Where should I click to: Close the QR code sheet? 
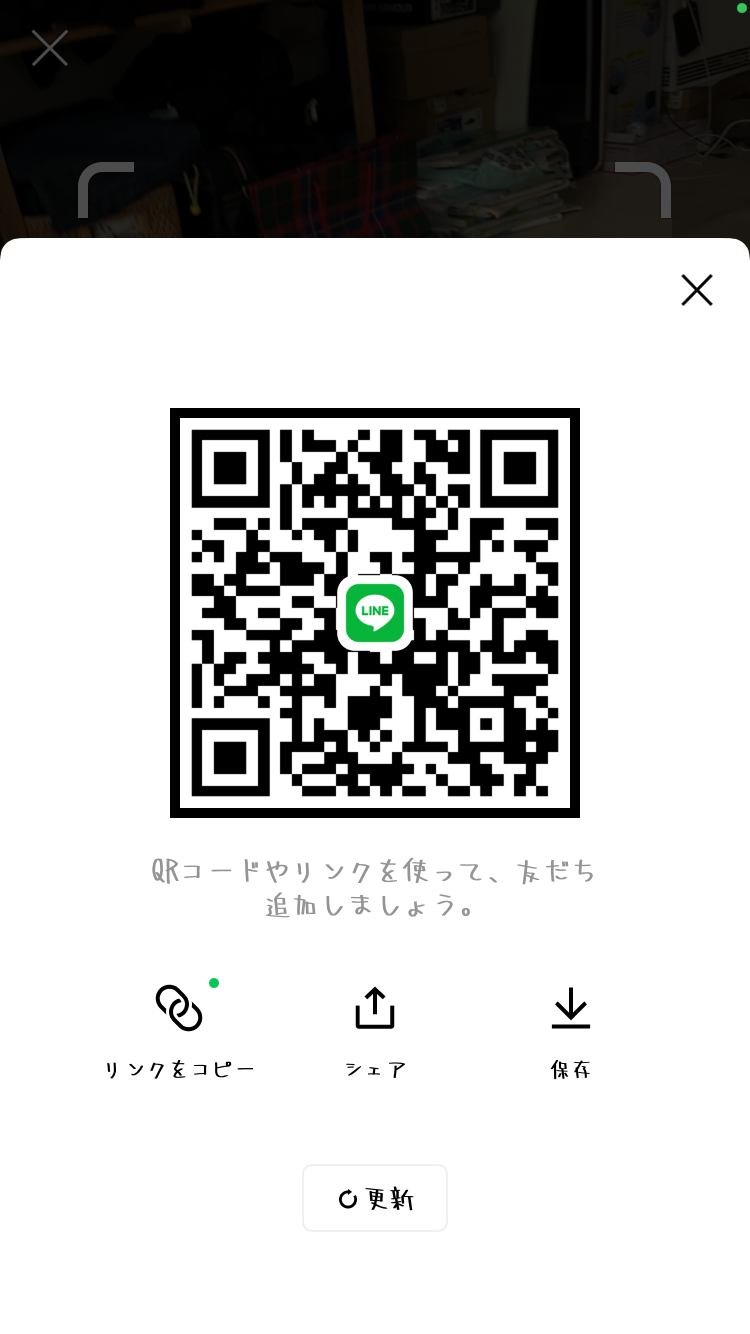pos(697,290)
